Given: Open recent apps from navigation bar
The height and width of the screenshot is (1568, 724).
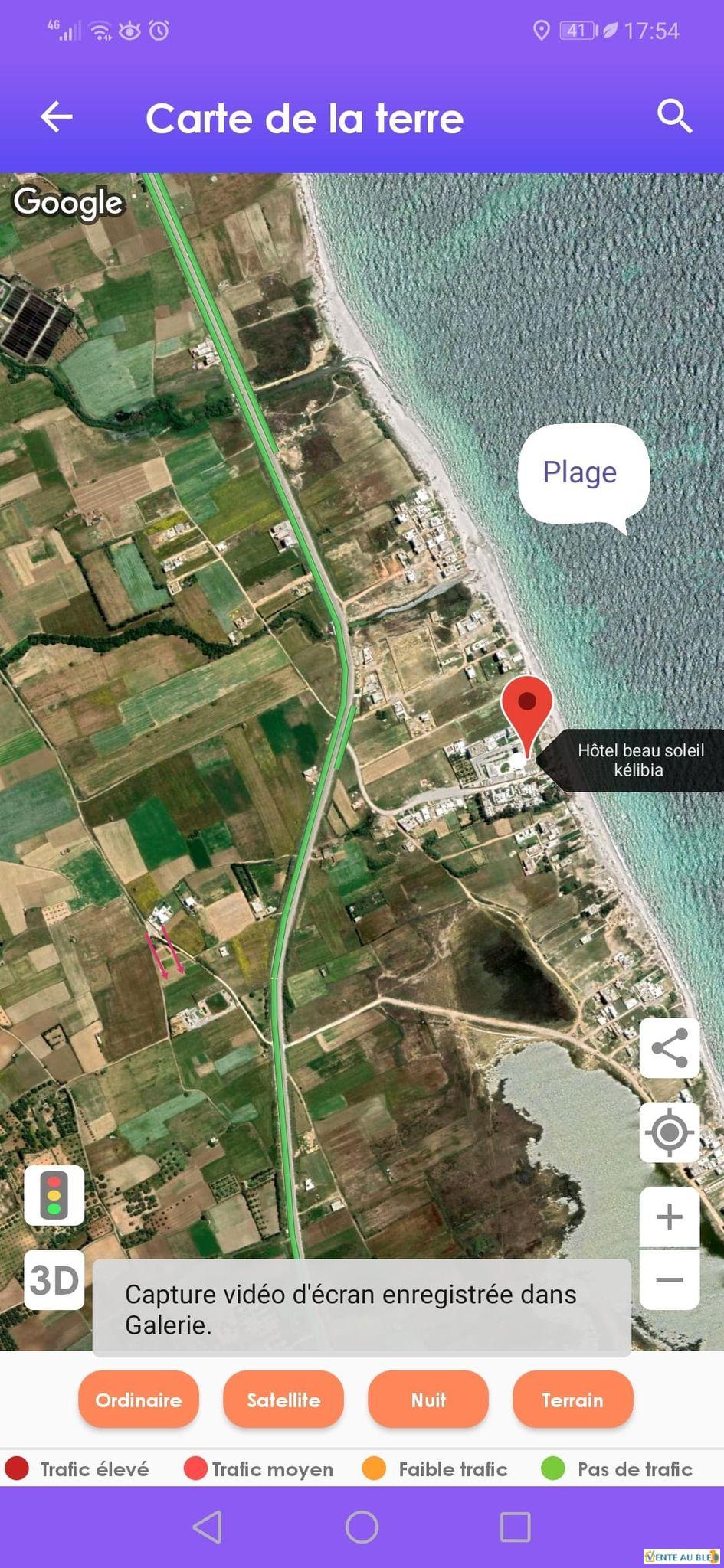Looking at the screenshot, I should tap(515, 1527).
